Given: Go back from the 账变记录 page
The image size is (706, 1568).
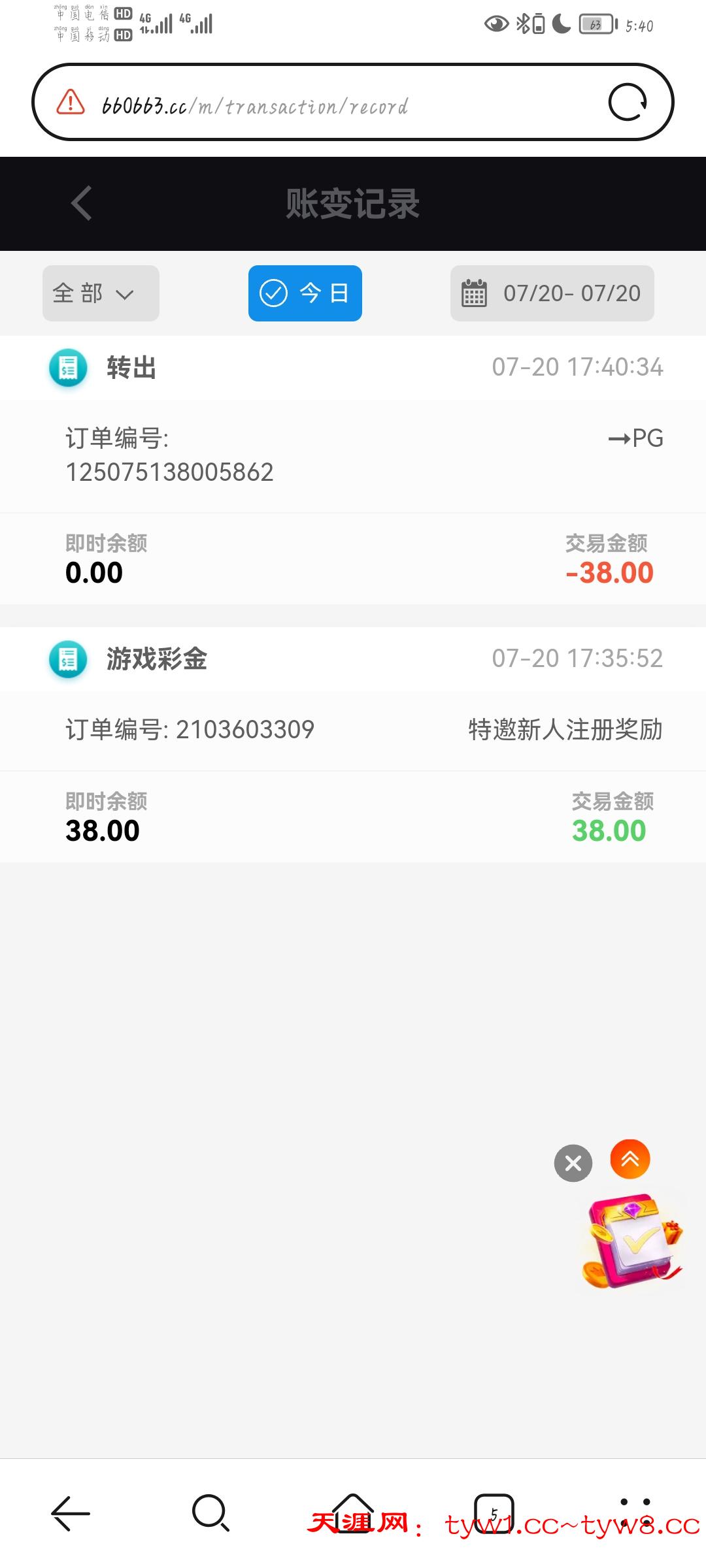Looking at the screenshot, I should [x=82, y=203].
